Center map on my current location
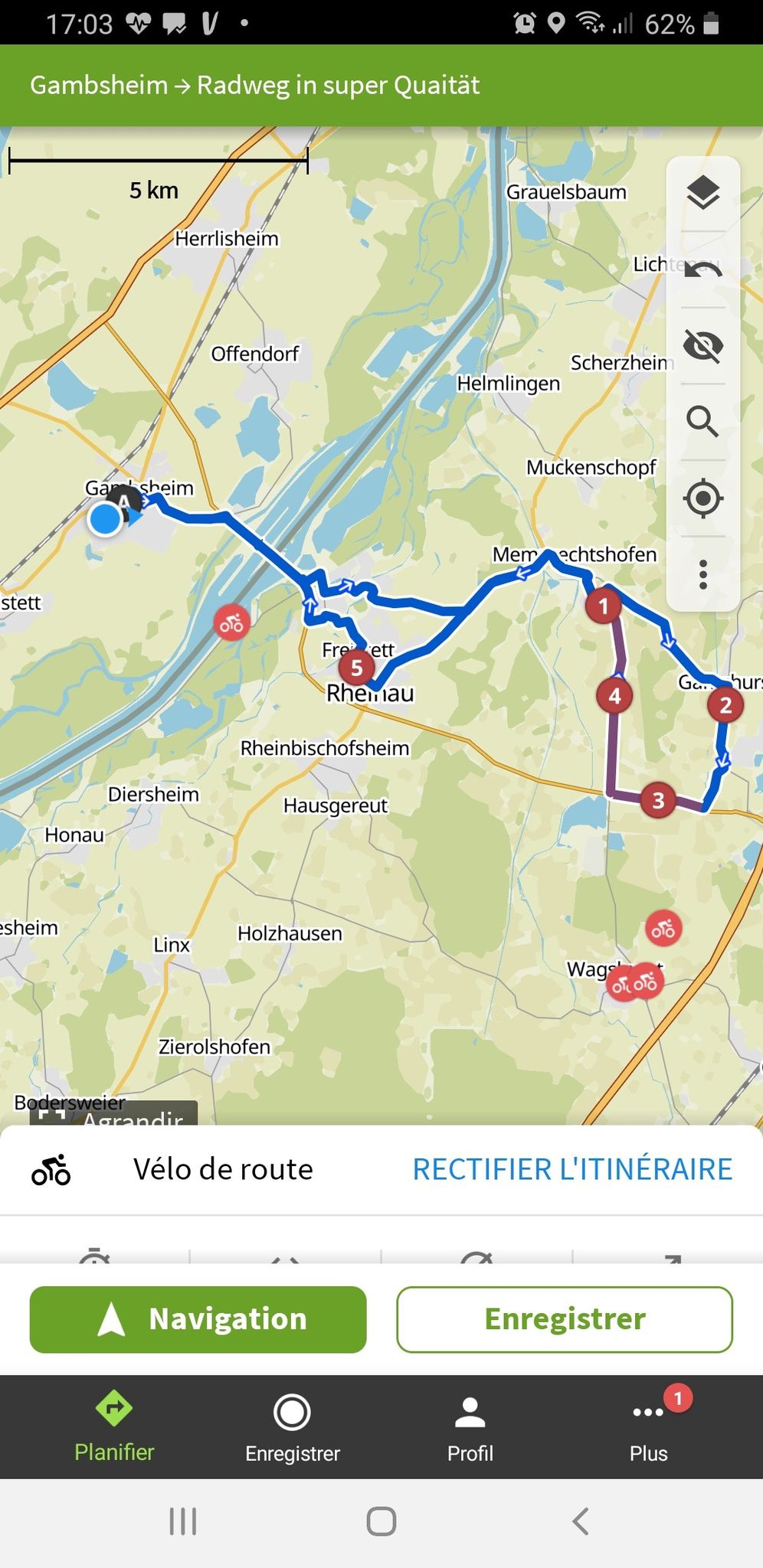Image resolution: width=763 pixels, height=1568 pixels. pyautogui.click(x=702, y=498)
